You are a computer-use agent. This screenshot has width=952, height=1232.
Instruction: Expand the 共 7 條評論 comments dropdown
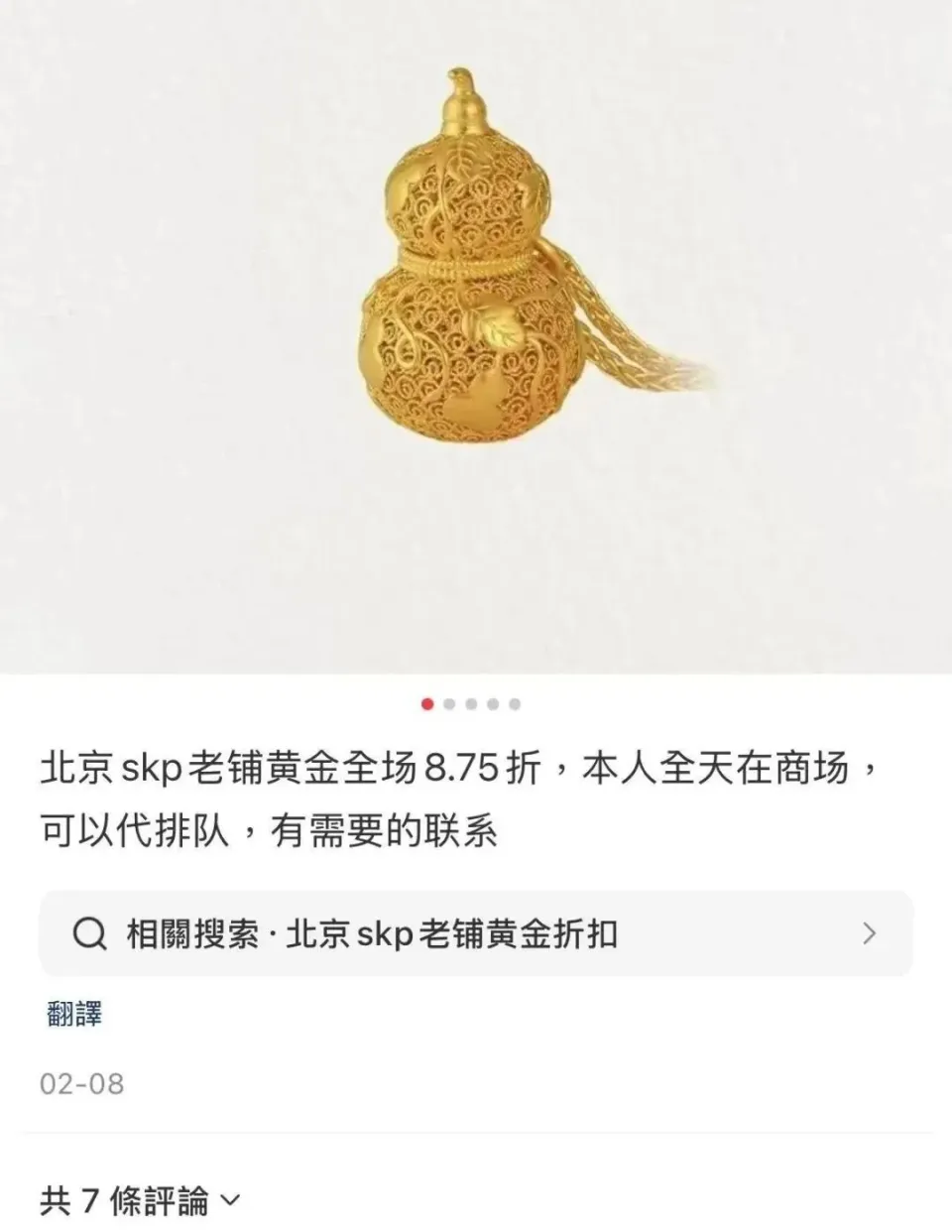tap(139, 1201)
